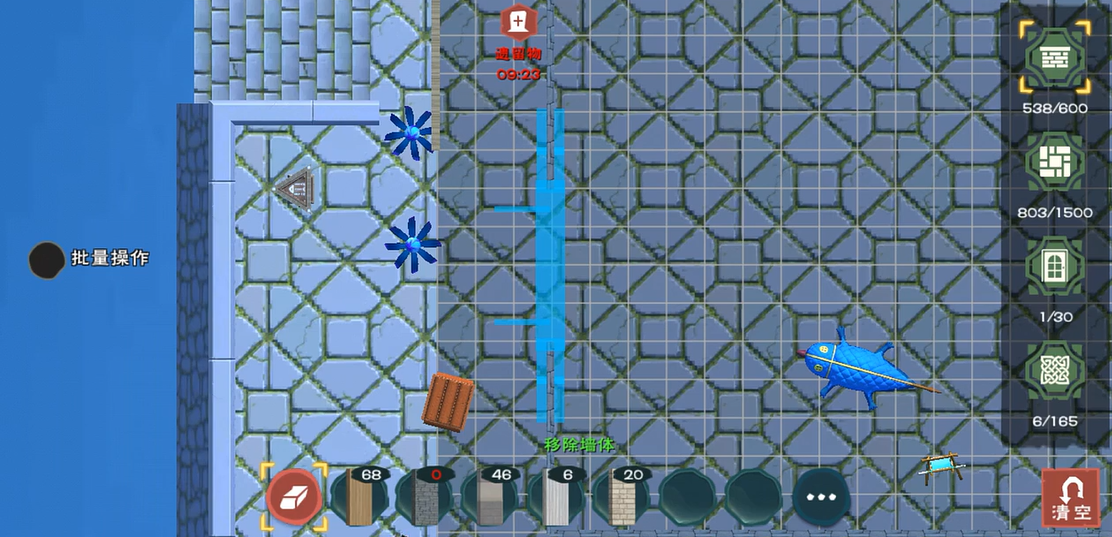Open the door category 1/30
The width and height of the screenshot is (1112, 537).
(x=1055, y=268)
